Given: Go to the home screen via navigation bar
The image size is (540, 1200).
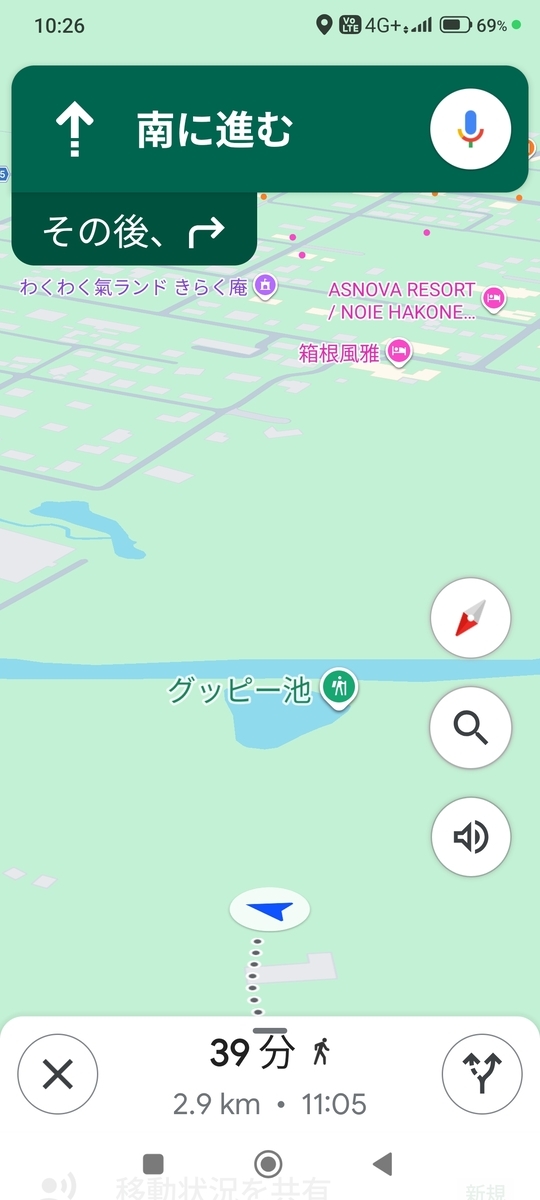Looking at the screenshot, I should [268, 1163].
